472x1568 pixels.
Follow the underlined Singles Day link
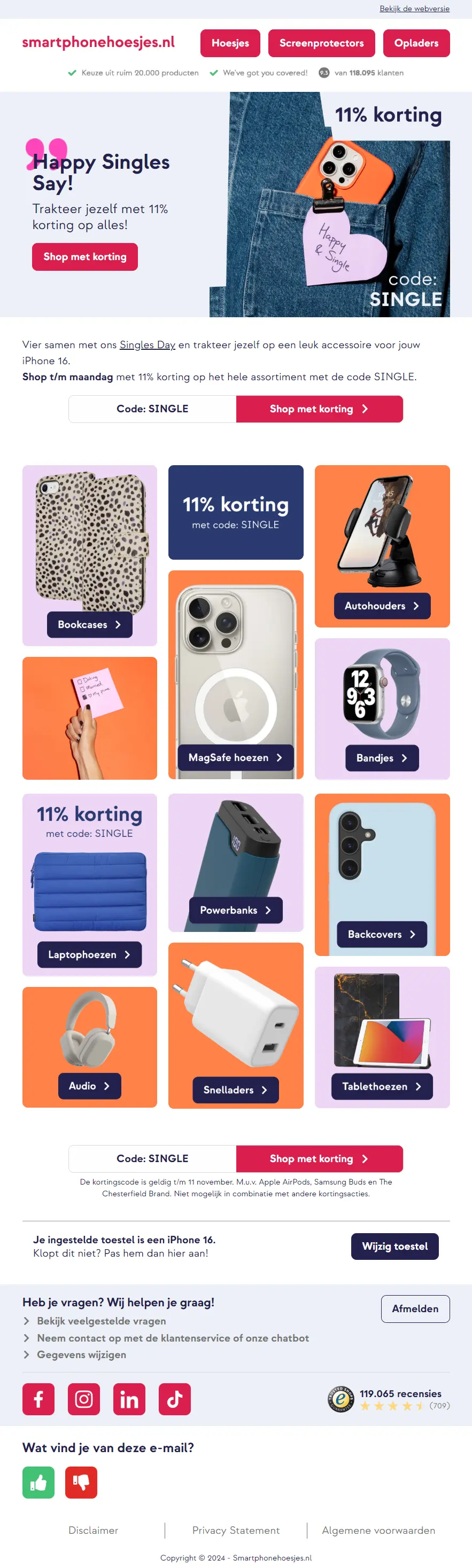148,344
